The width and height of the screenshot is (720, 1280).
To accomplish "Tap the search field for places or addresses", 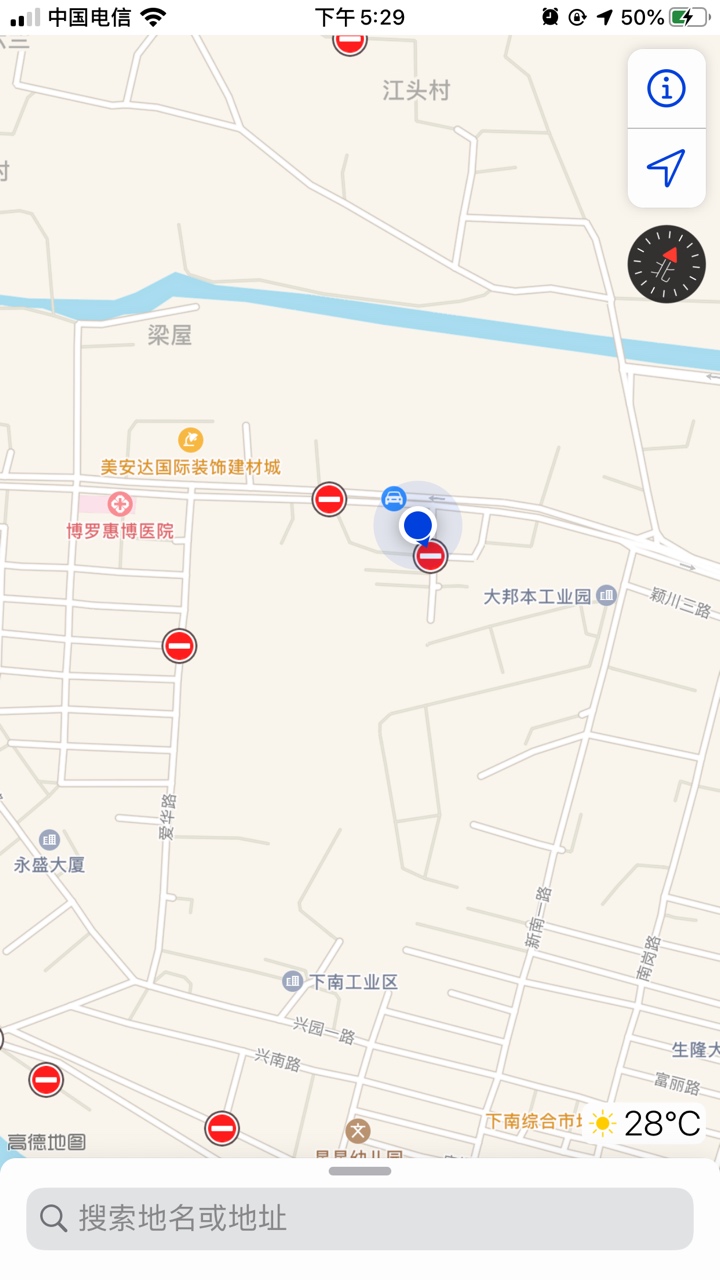I will tap(360, 1217).
